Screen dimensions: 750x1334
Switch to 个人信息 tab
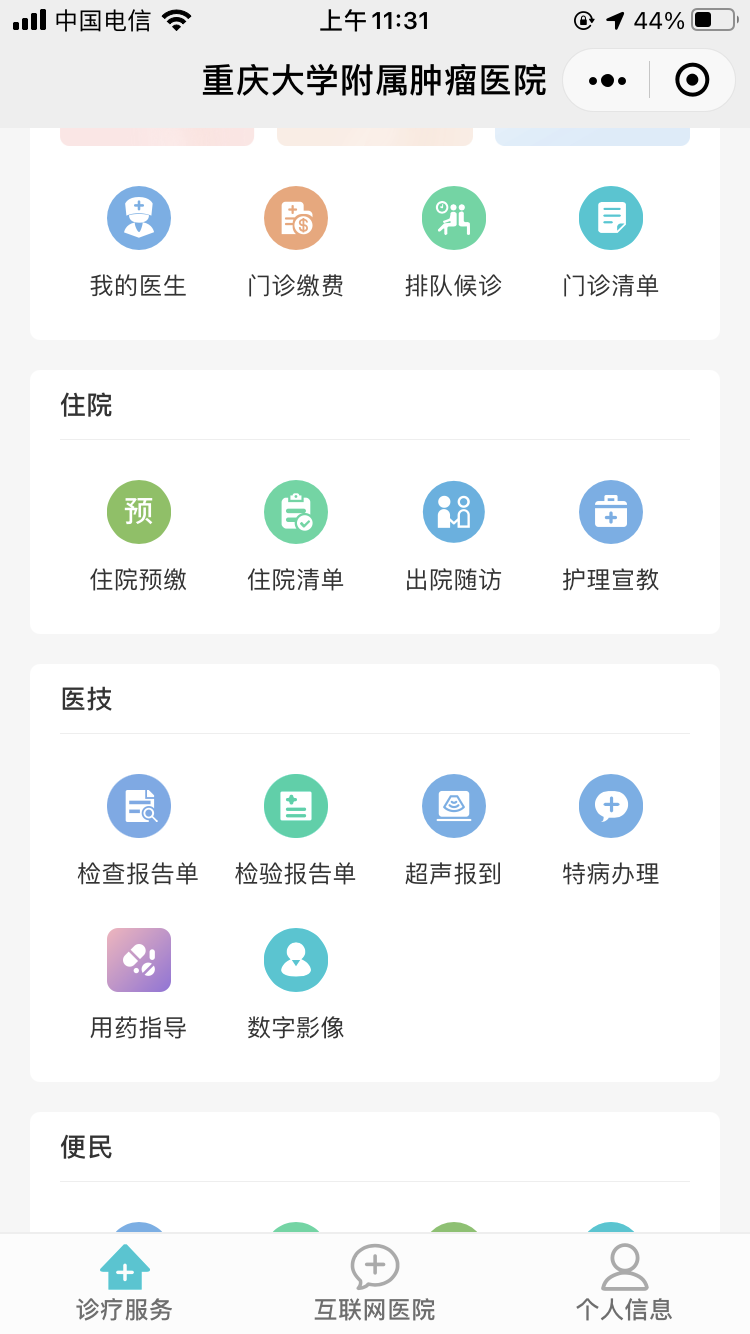pyautogui.click(x=625, y=1283)
